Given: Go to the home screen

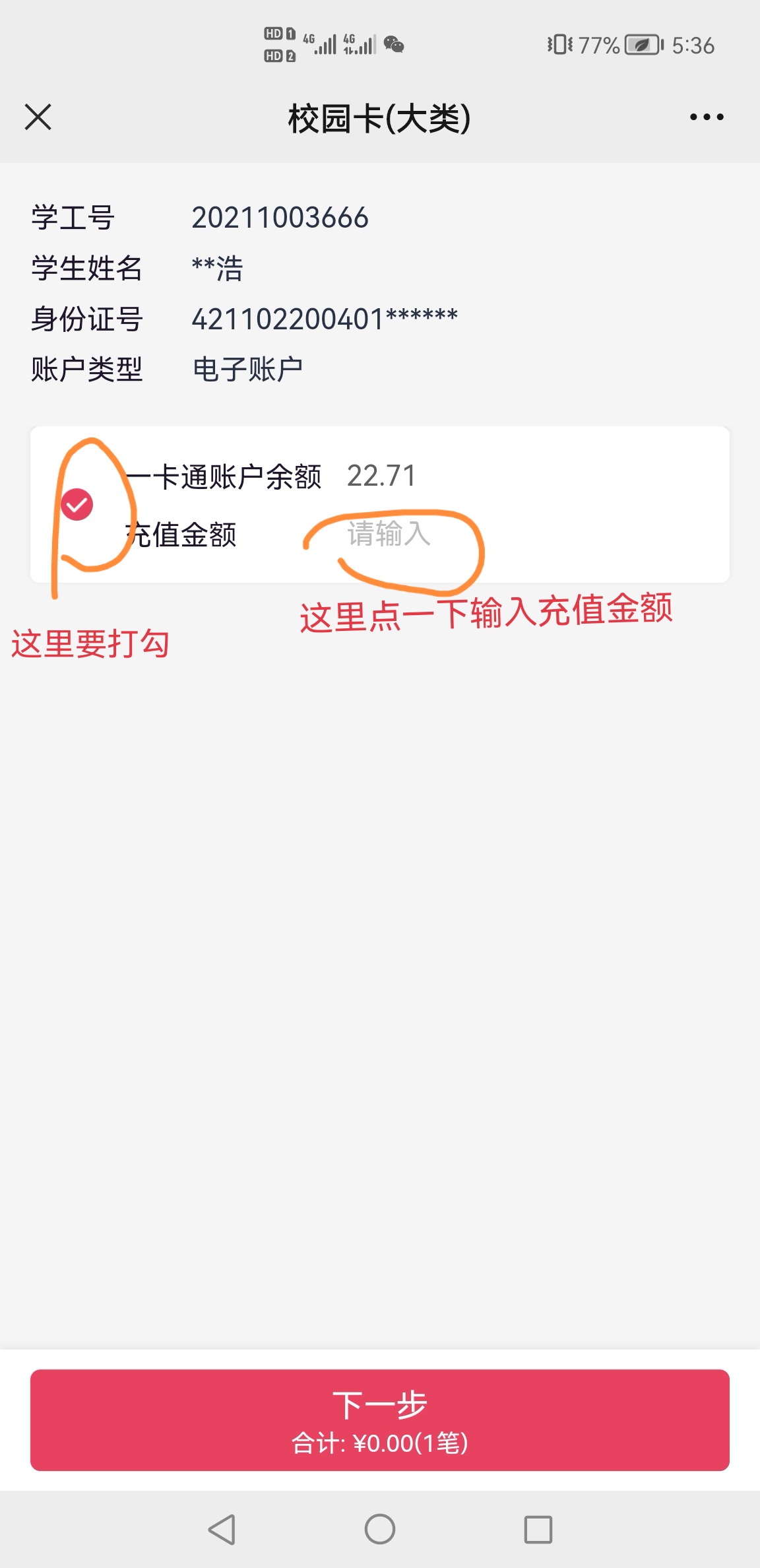Looking at the screenshot, I should click(x=380, y=1529).
